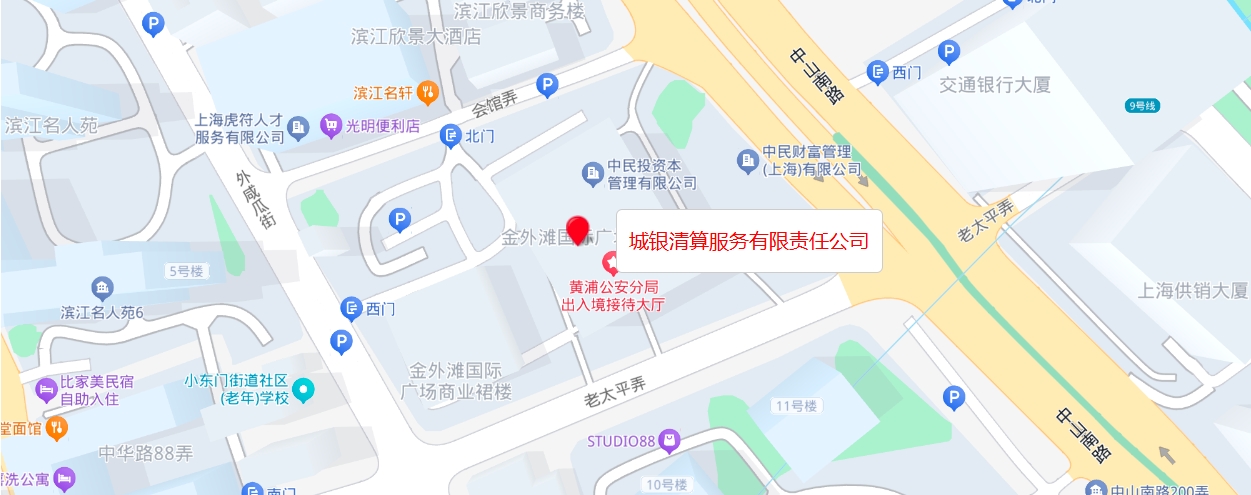
Task: Select the 比家美民宿 lodging marker
Action: pyautogui.click(x=45, y=389)
